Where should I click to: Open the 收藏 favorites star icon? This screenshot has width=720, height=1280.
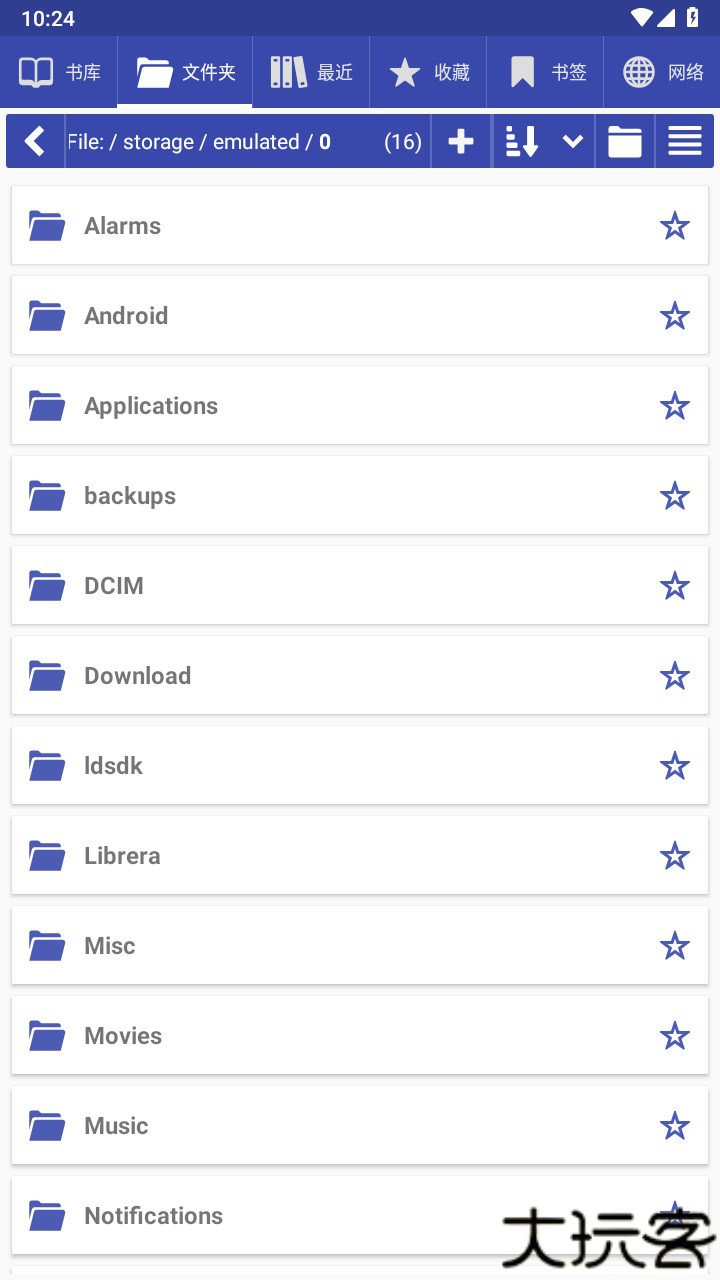tap(428, 71)
